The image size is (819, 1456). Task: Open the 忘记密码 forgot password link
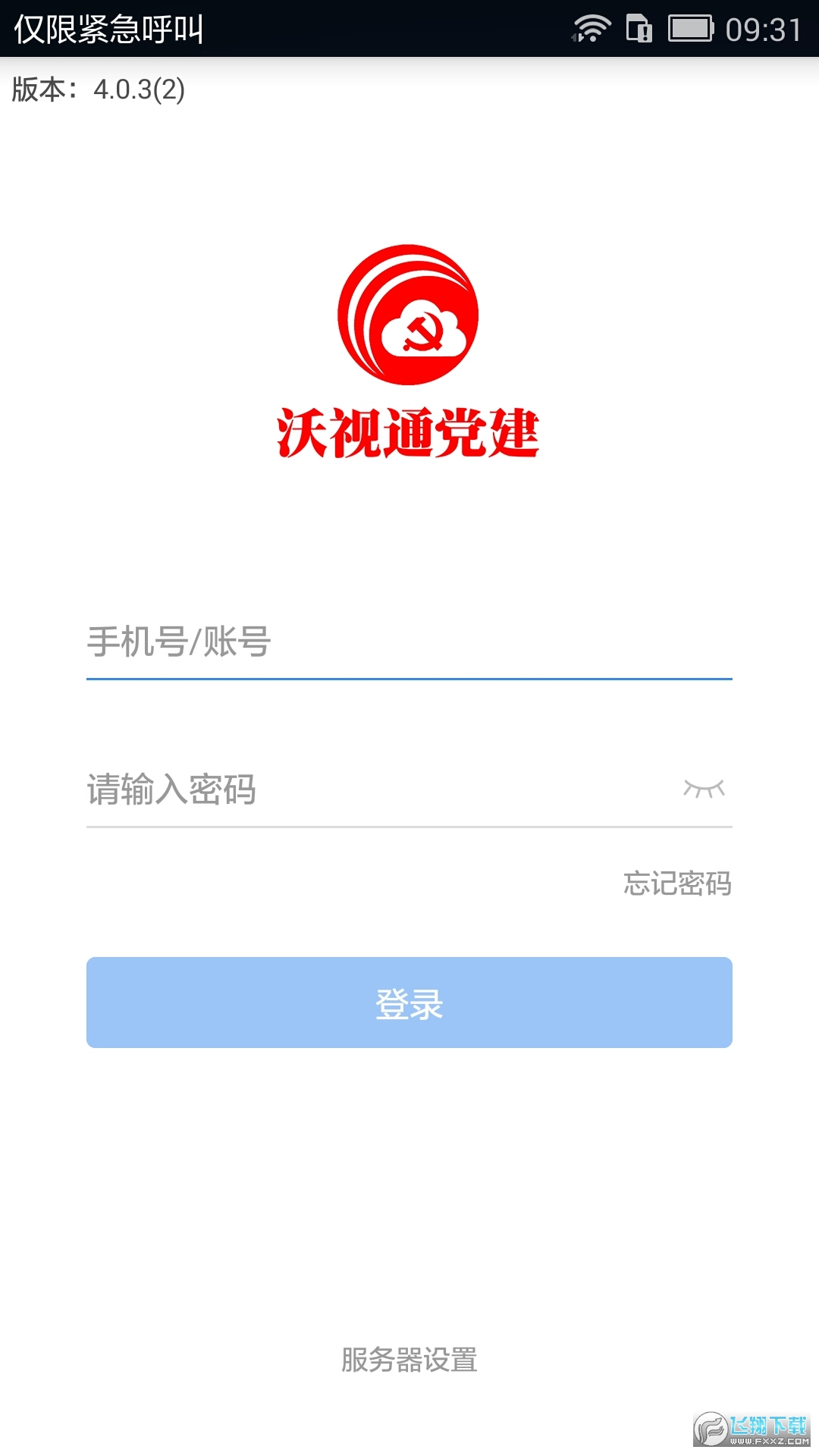pos(677,883)
